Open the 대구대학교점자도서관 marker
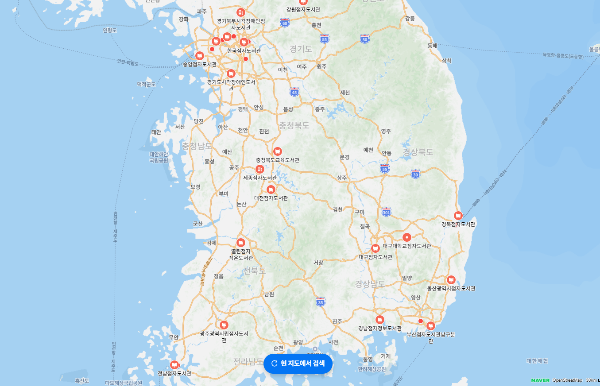600x386 pixels. click(407, 238)
